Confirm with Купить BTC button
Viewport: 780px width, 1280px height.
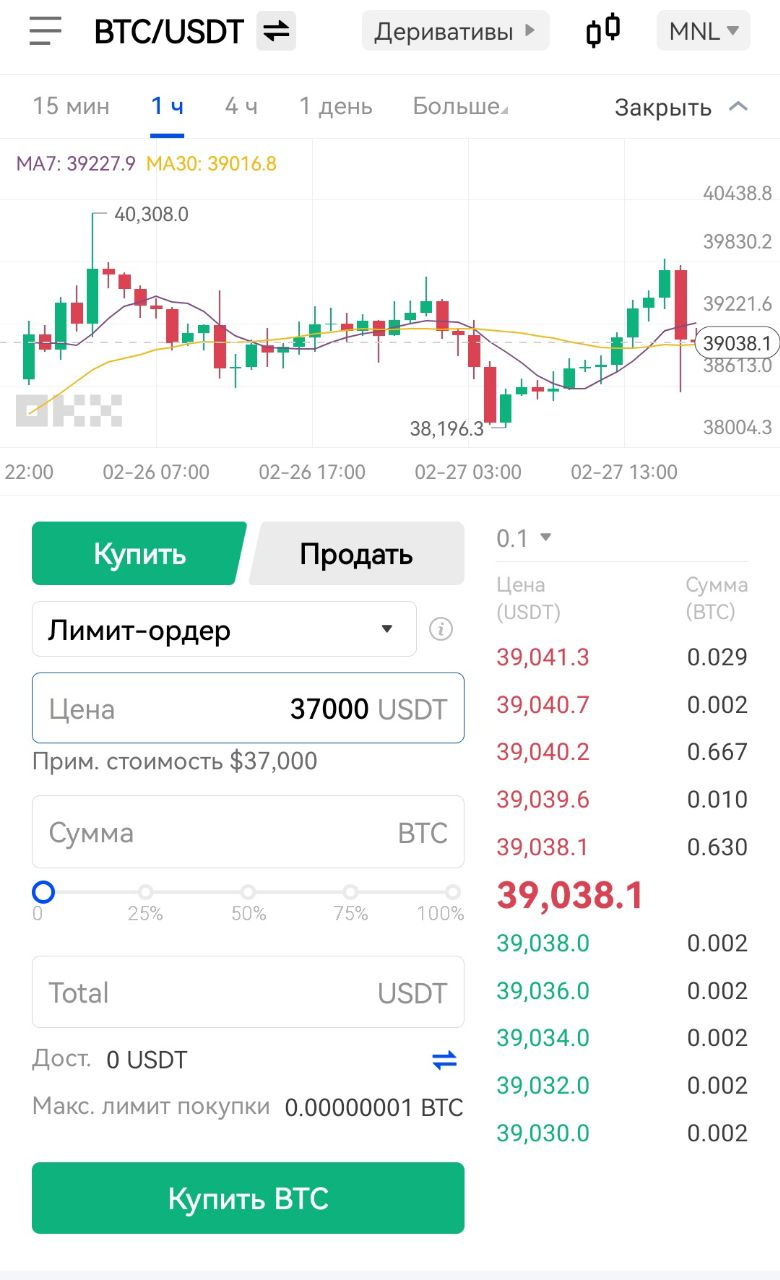(x=248, y=1198)
